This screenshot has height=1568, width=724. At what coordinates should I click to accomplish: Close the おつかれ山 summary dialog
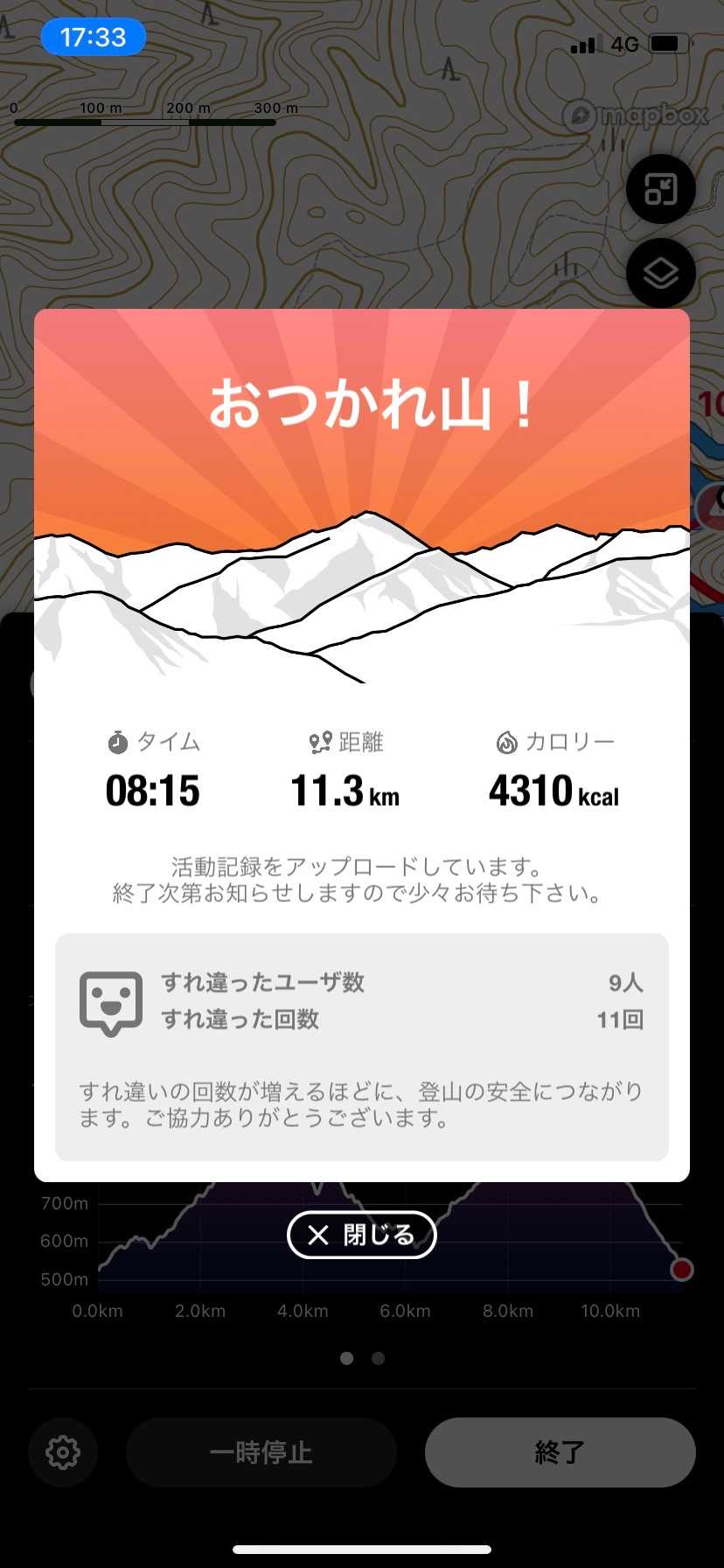click(x=361, y=1235)
